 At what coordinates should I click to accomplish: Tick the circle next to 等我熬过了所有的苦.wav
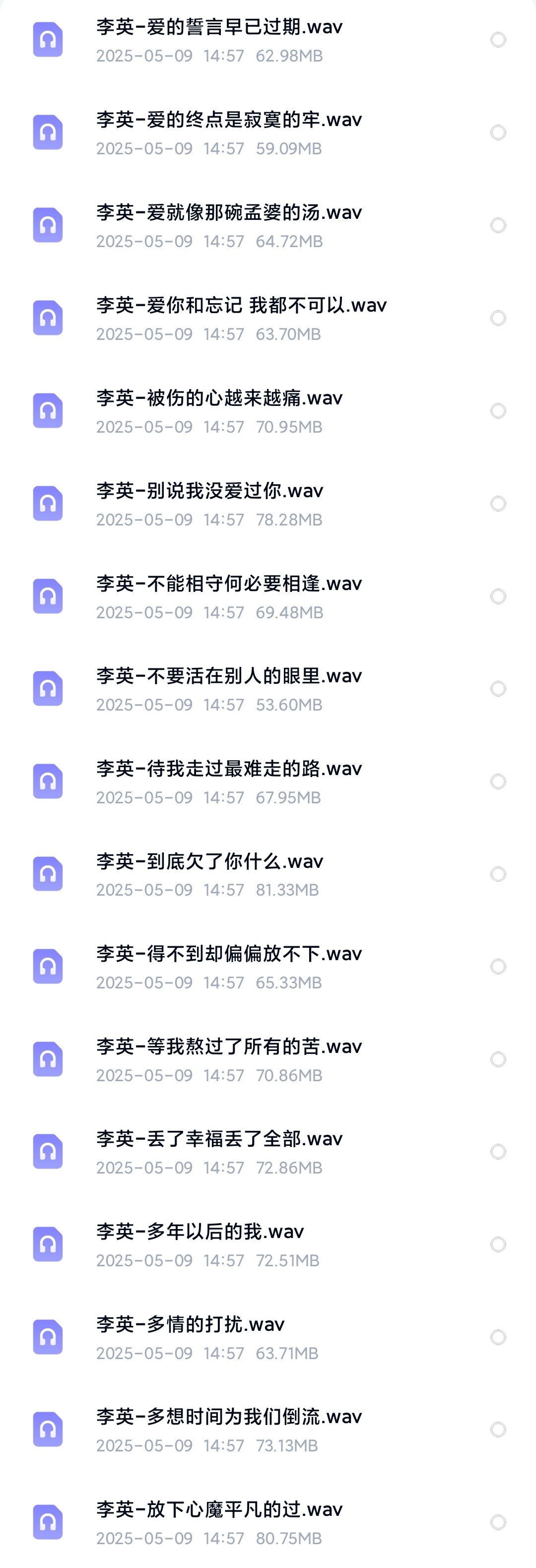click(498, 1060)
